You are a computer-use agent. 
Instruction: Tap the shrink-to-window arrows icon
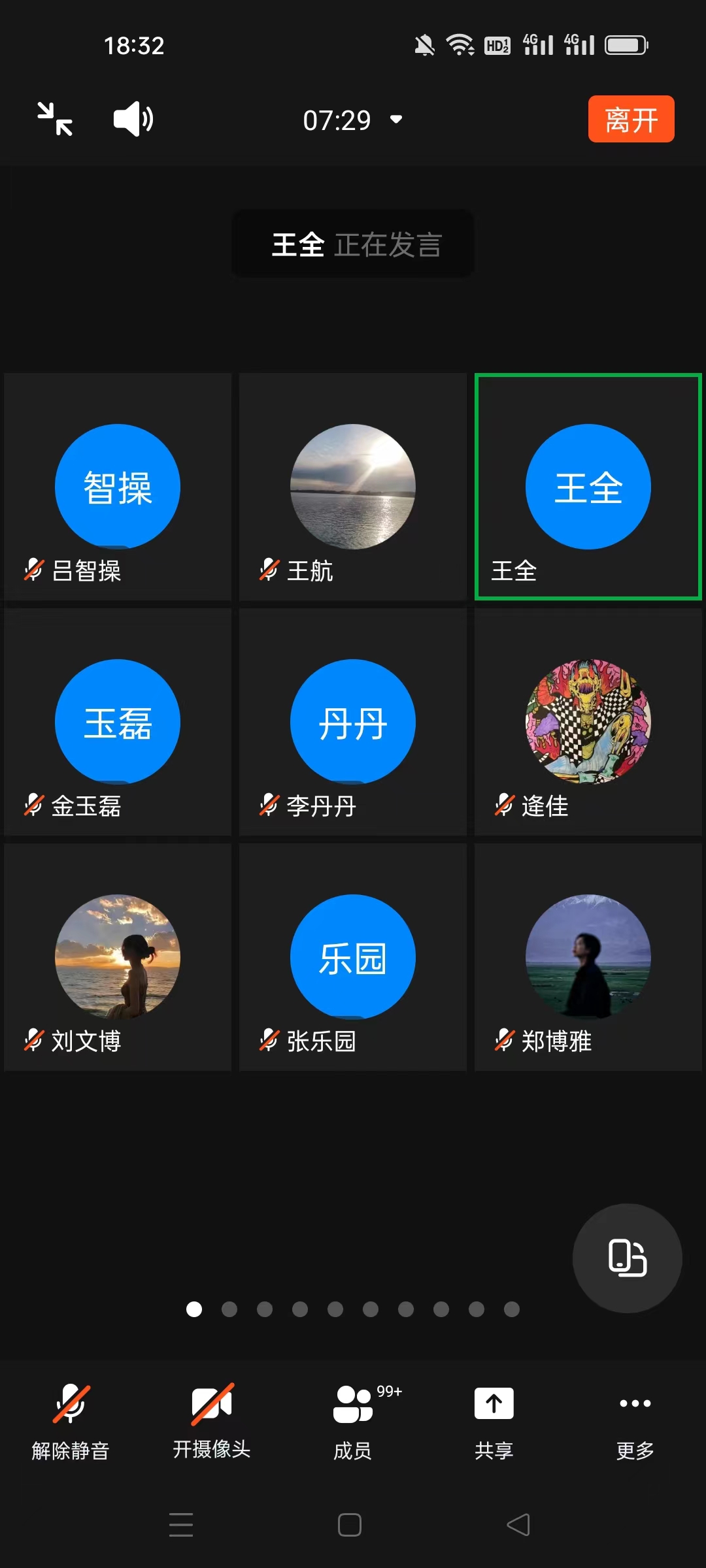(x=55, y=119)
